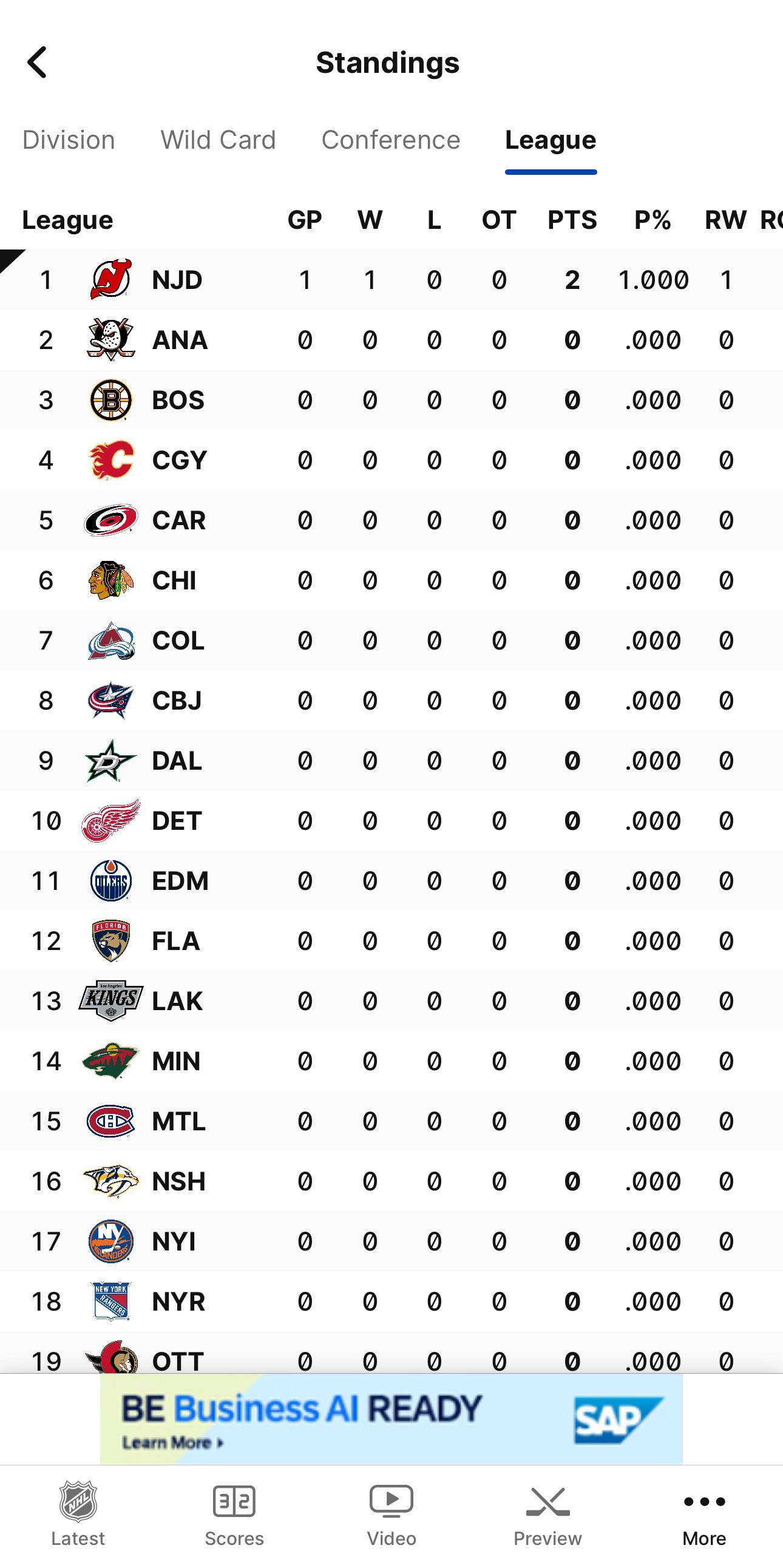Open the SAP Business AI ad banner
783x1568 pixels.
coord(391,1419)
